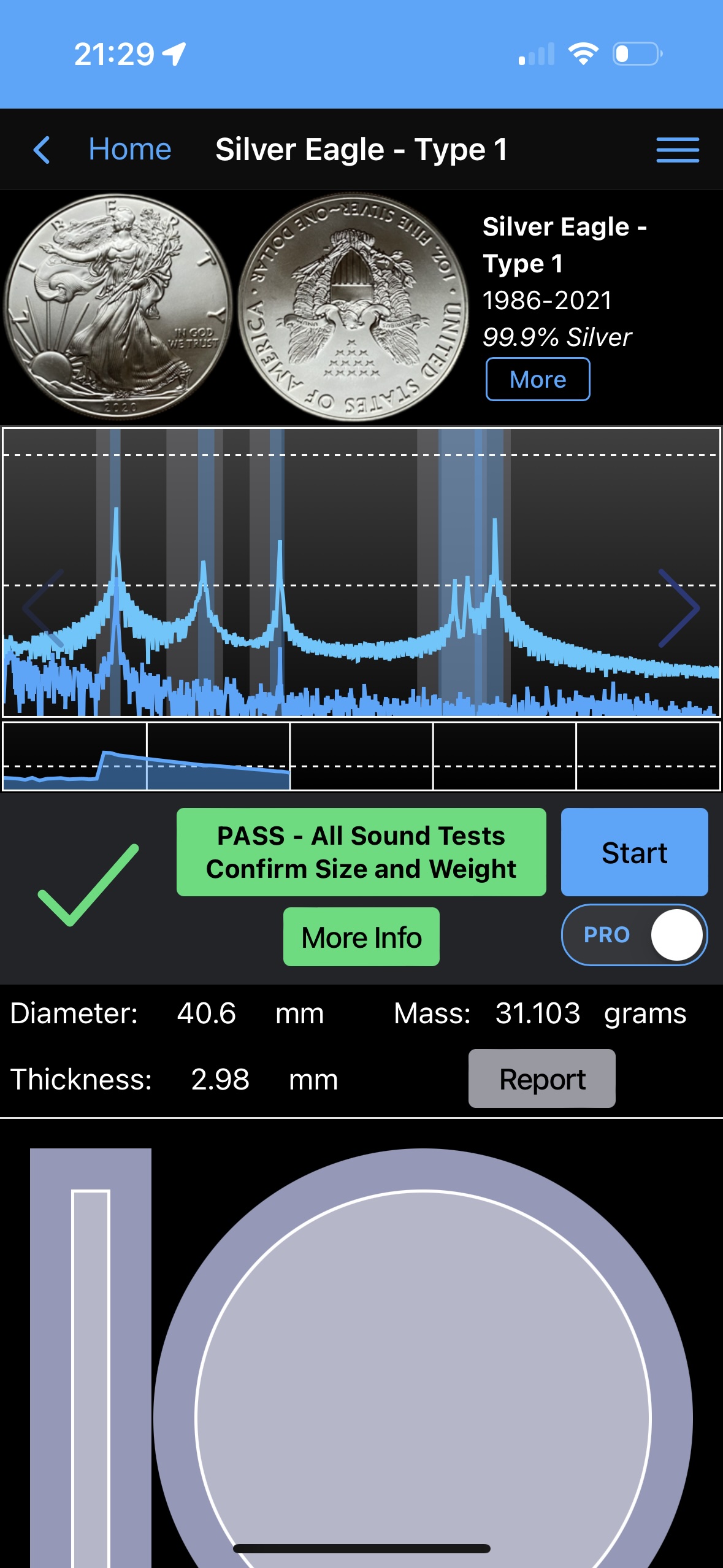Start a new sound test
The height and width of the screenshot is (1568, 723).
tap(633, 852)
